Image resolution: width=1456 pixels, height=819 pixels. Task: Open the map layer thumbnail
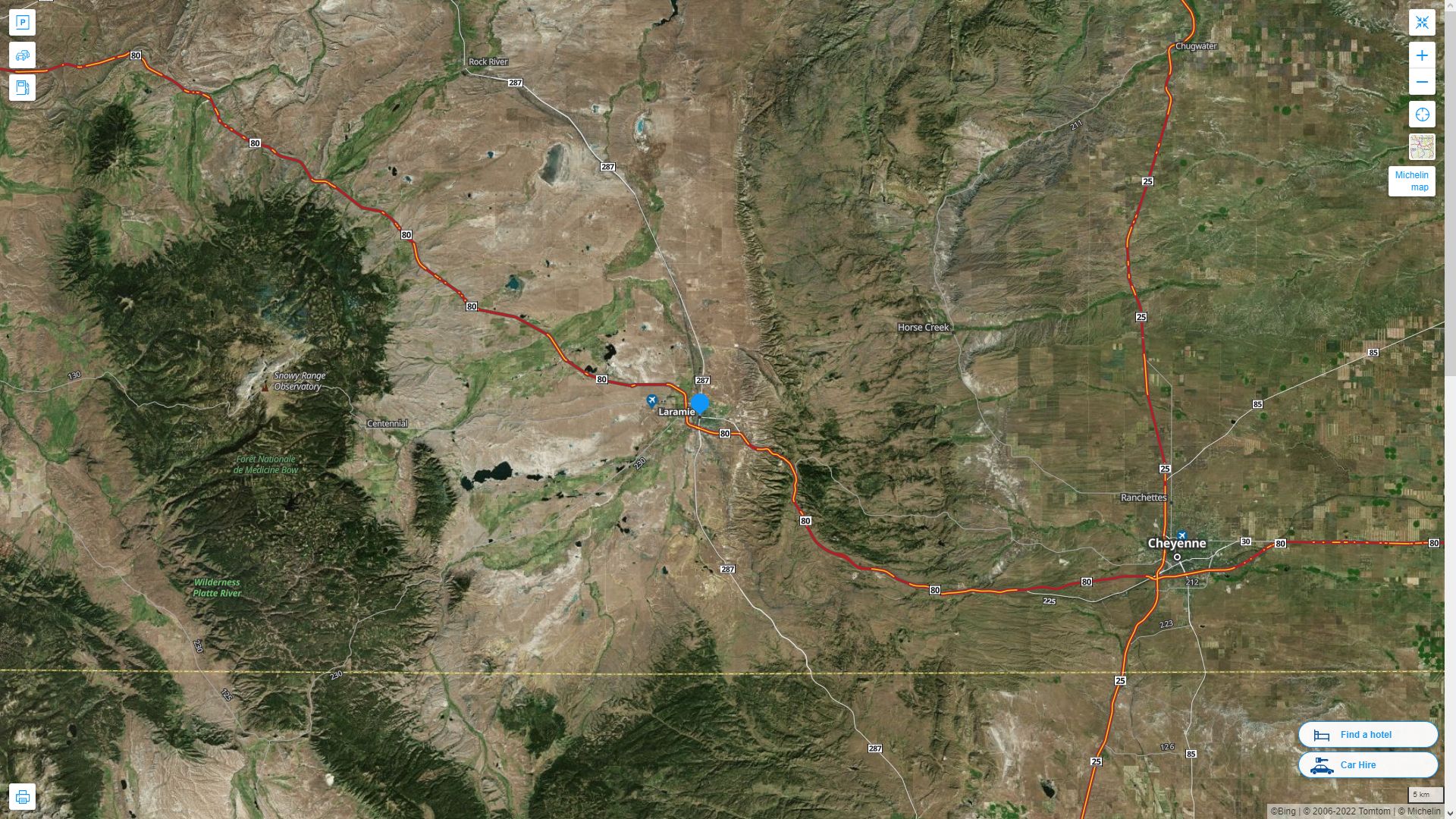1422,146
